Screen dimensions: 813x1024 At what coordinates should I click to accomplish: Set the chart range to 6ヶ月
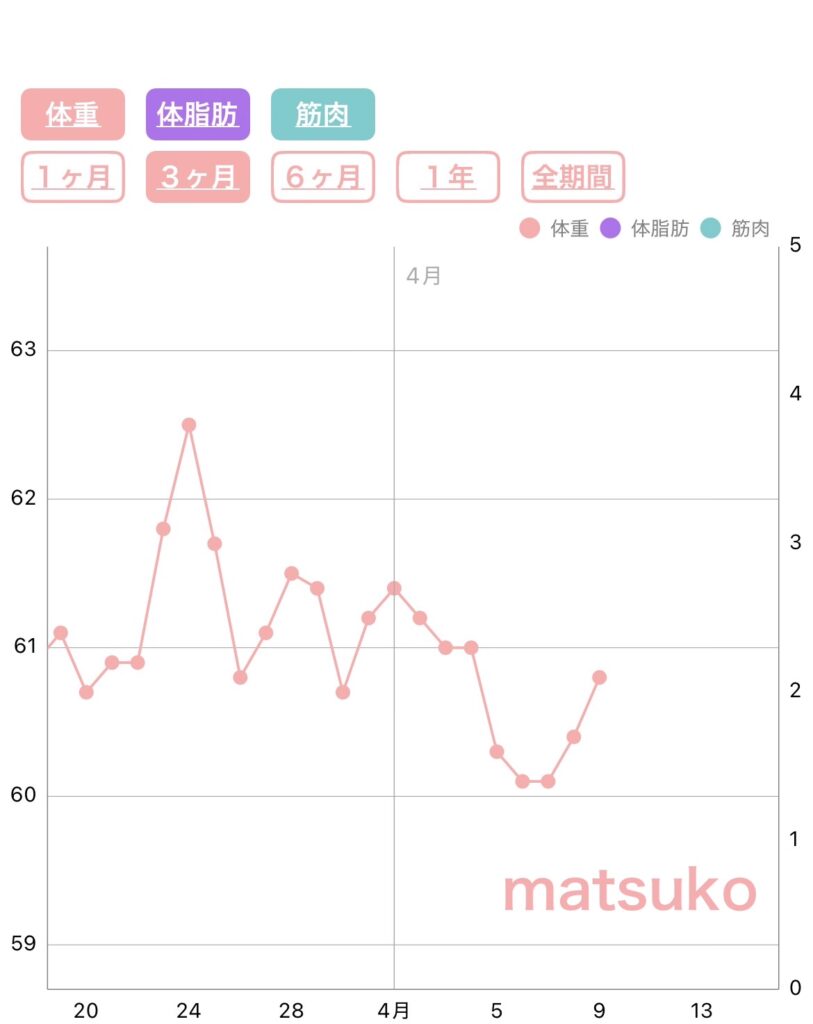pyautogui.click(x=323, y=177)
